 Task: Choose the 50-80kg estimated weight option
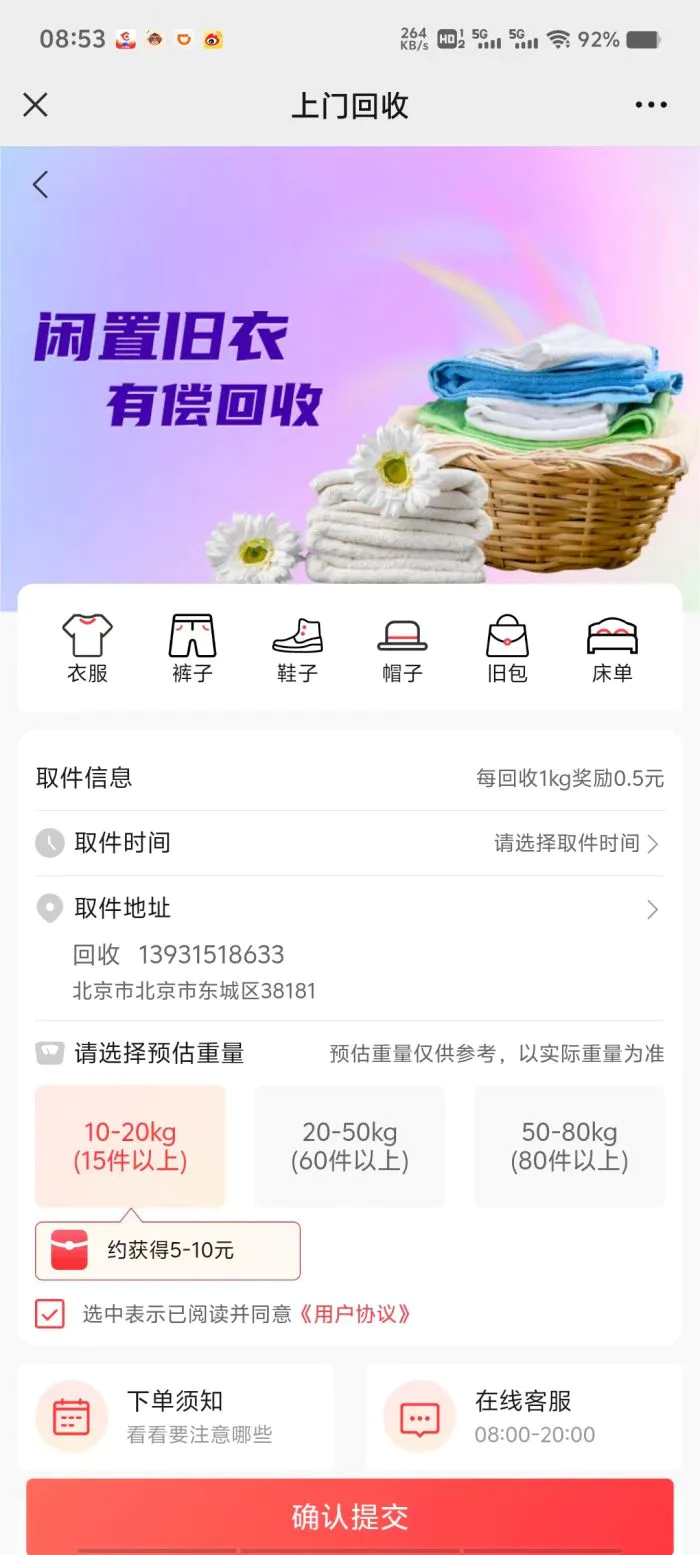pos(569,1146)
